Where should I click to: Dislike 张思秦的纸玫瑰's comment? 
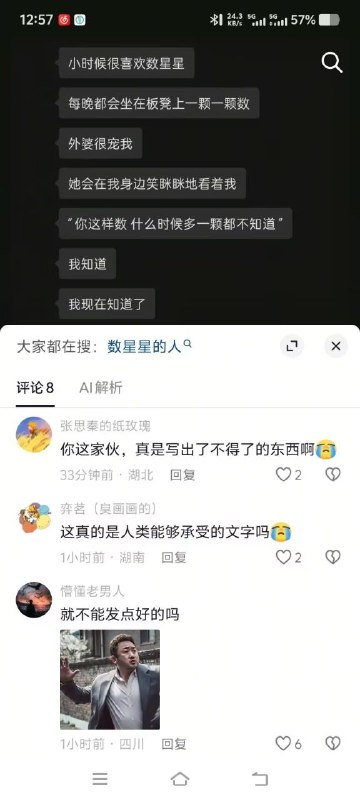click(333, 475)
